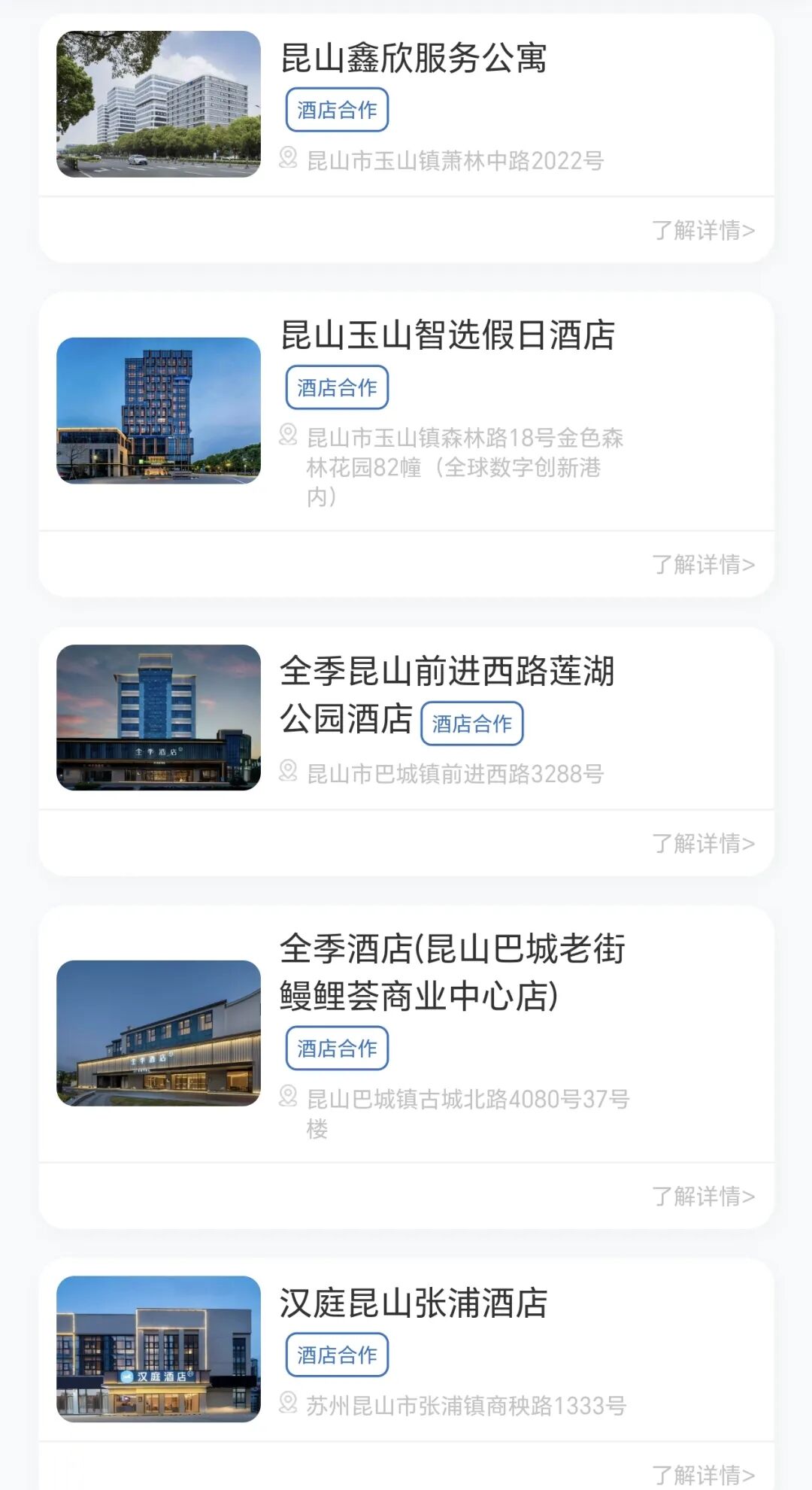The image size is (812, 1490).
Task: Select the 昆山玉山智选假日酒店 card
Action: pos(447,335)
